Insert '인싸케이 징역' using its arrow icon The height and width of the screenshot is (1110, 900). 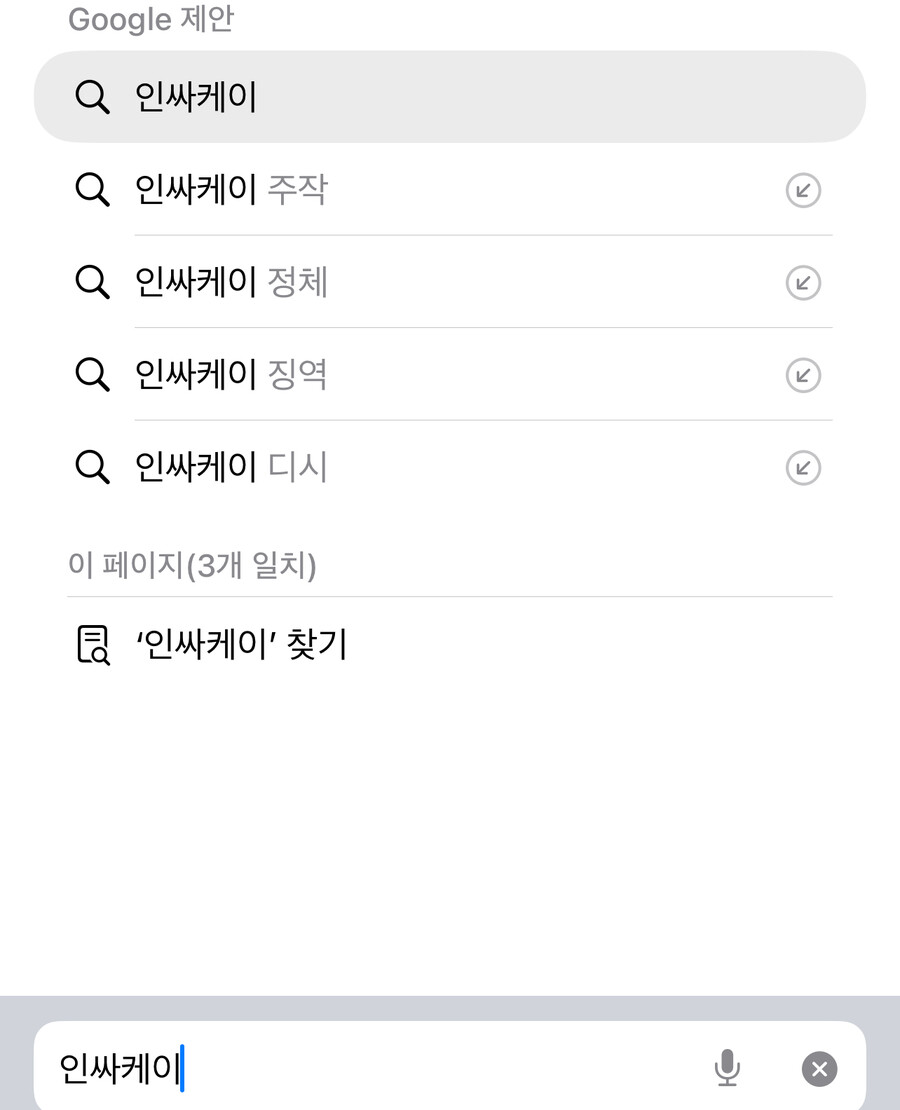(x=802, y=375)
